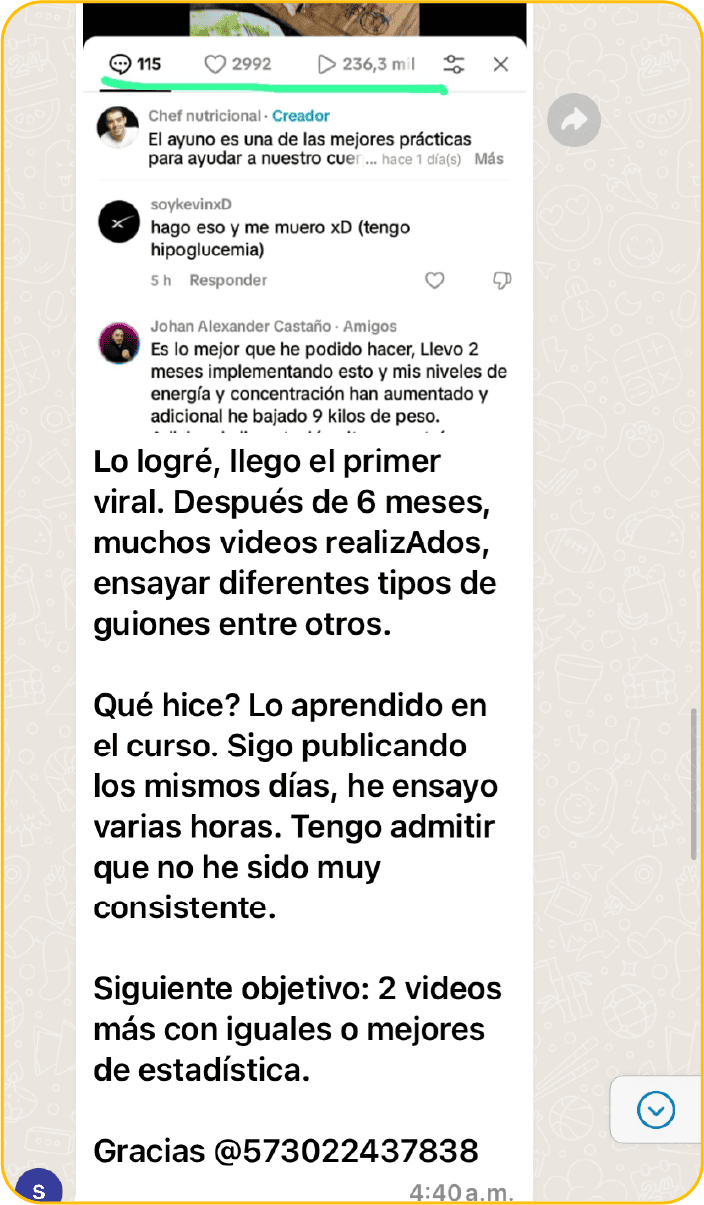
Task: Open the sender's "S" avatar
Action: coord(38,1189)
